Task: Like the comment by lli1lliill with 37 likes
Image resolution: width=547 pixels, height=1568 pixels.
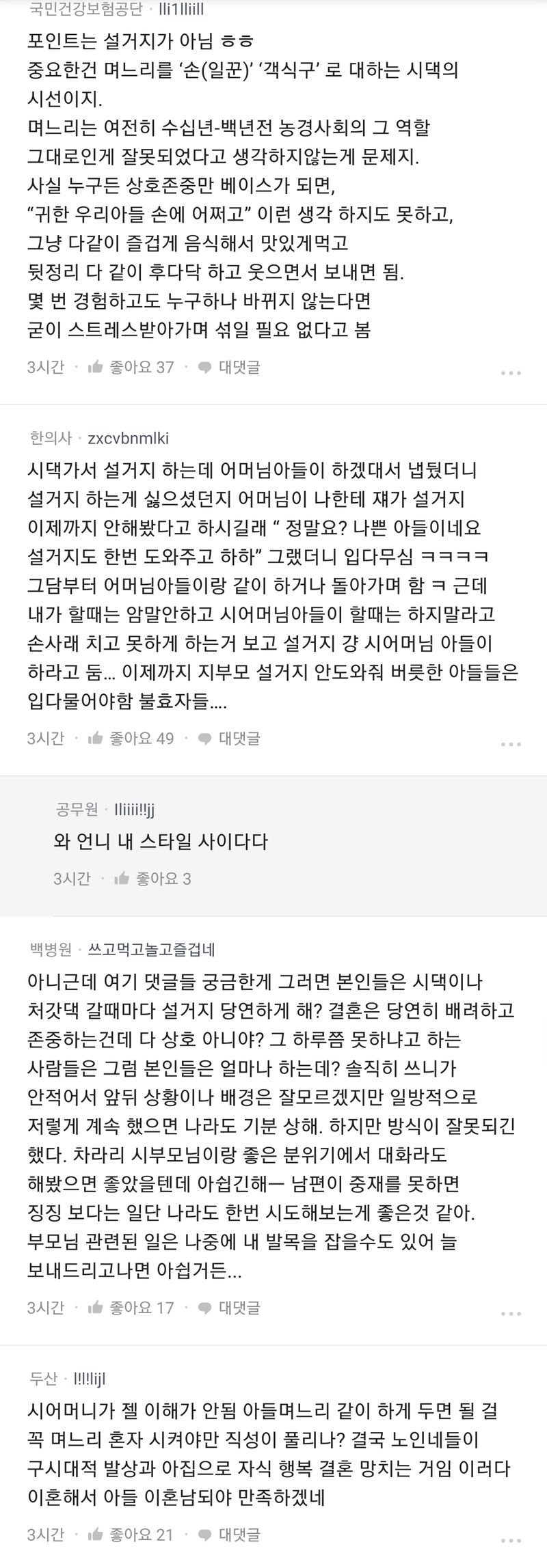Action: pos(131,367)
